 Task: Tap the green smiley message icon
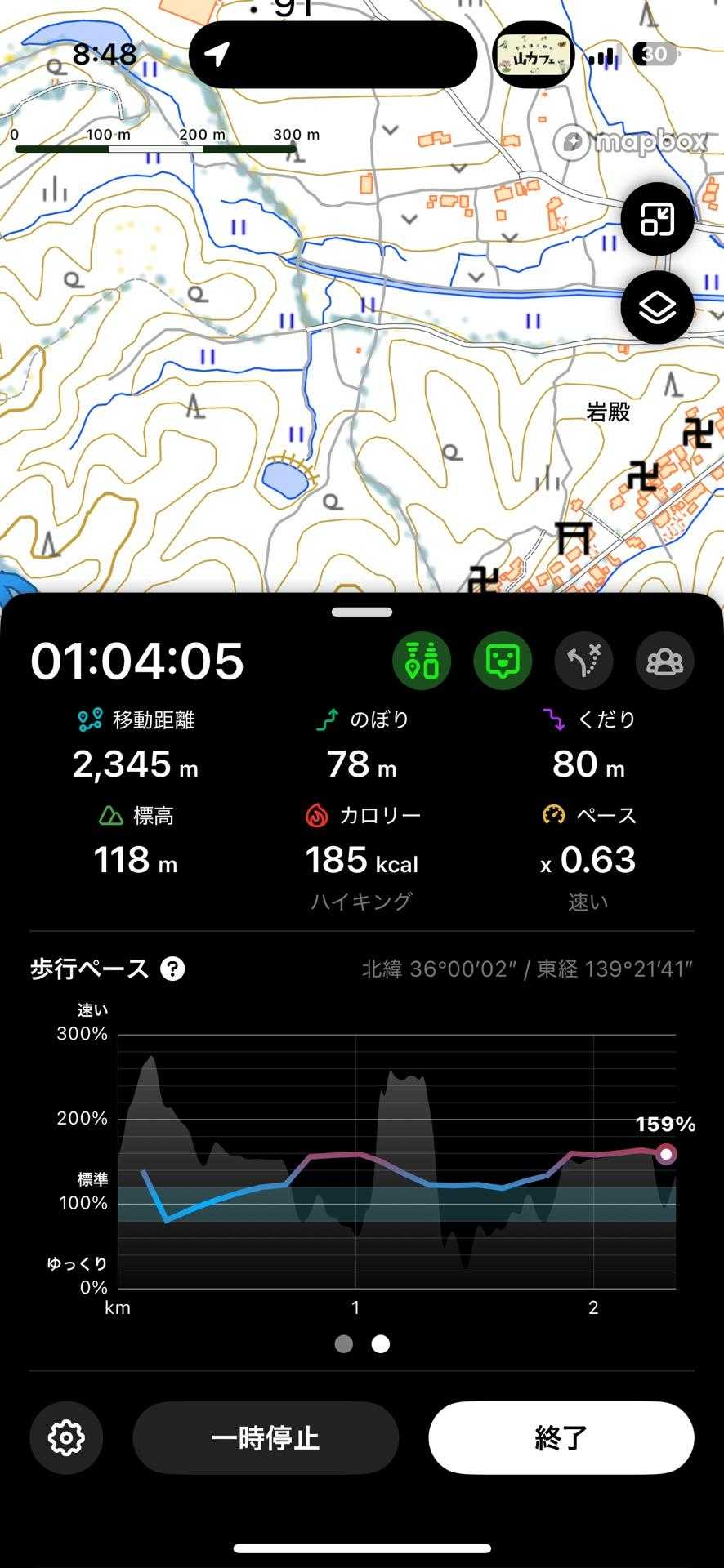point(503,661)
